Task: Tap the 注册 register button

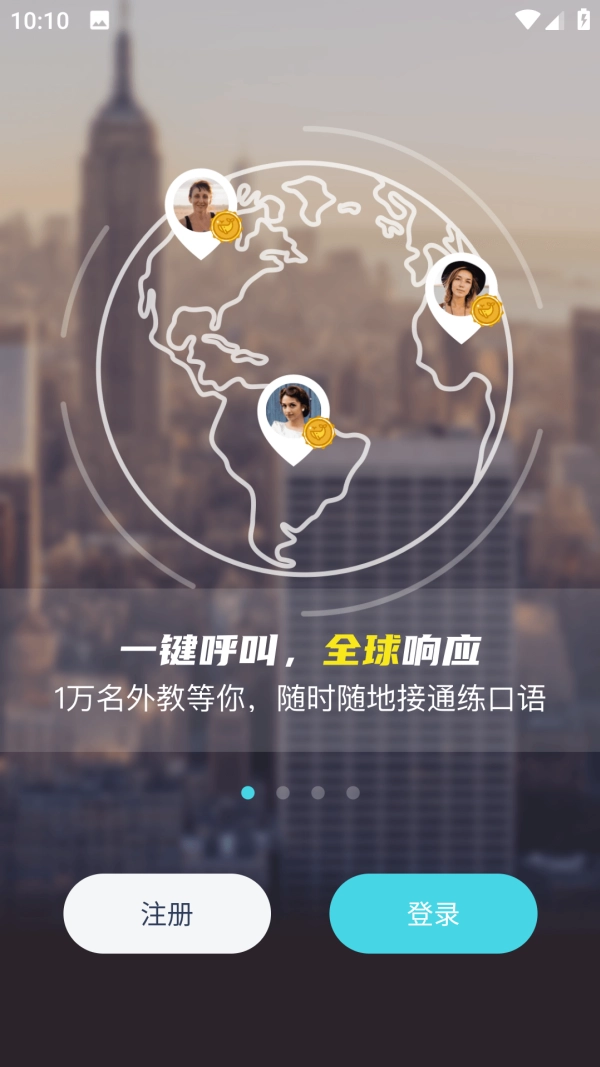Action: coord(167,913)
